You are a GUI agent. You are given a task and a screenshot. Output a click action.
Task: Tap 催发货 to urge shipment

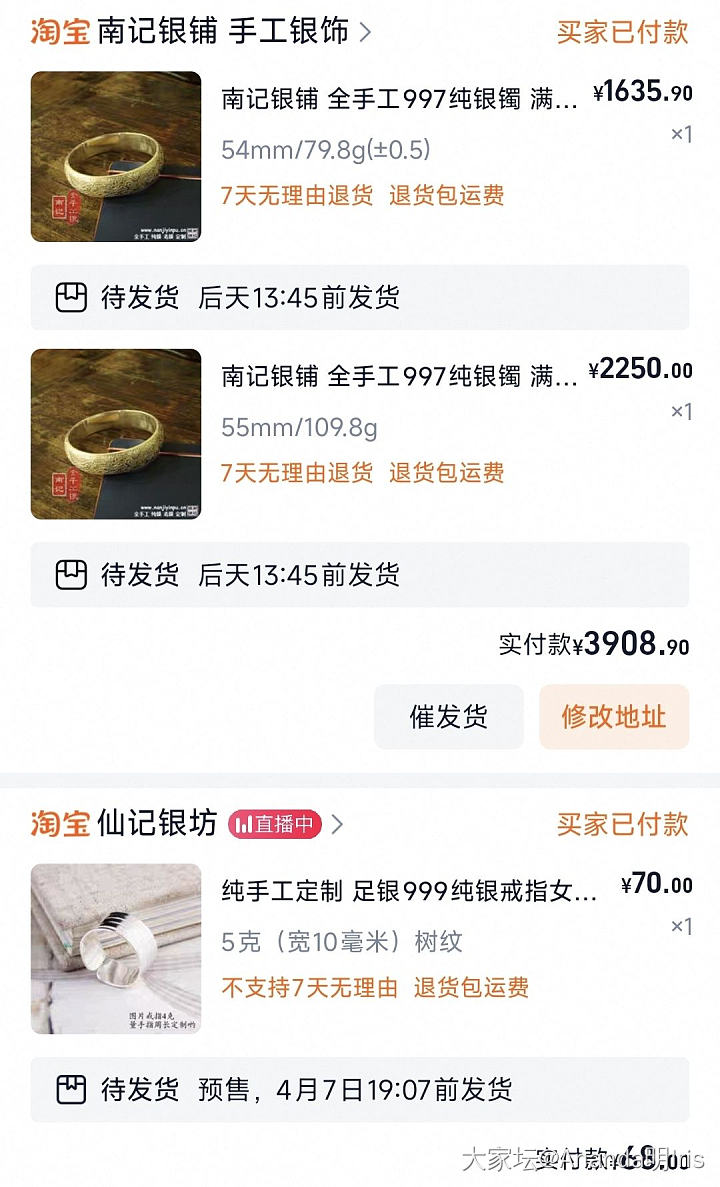coord(448,717)
